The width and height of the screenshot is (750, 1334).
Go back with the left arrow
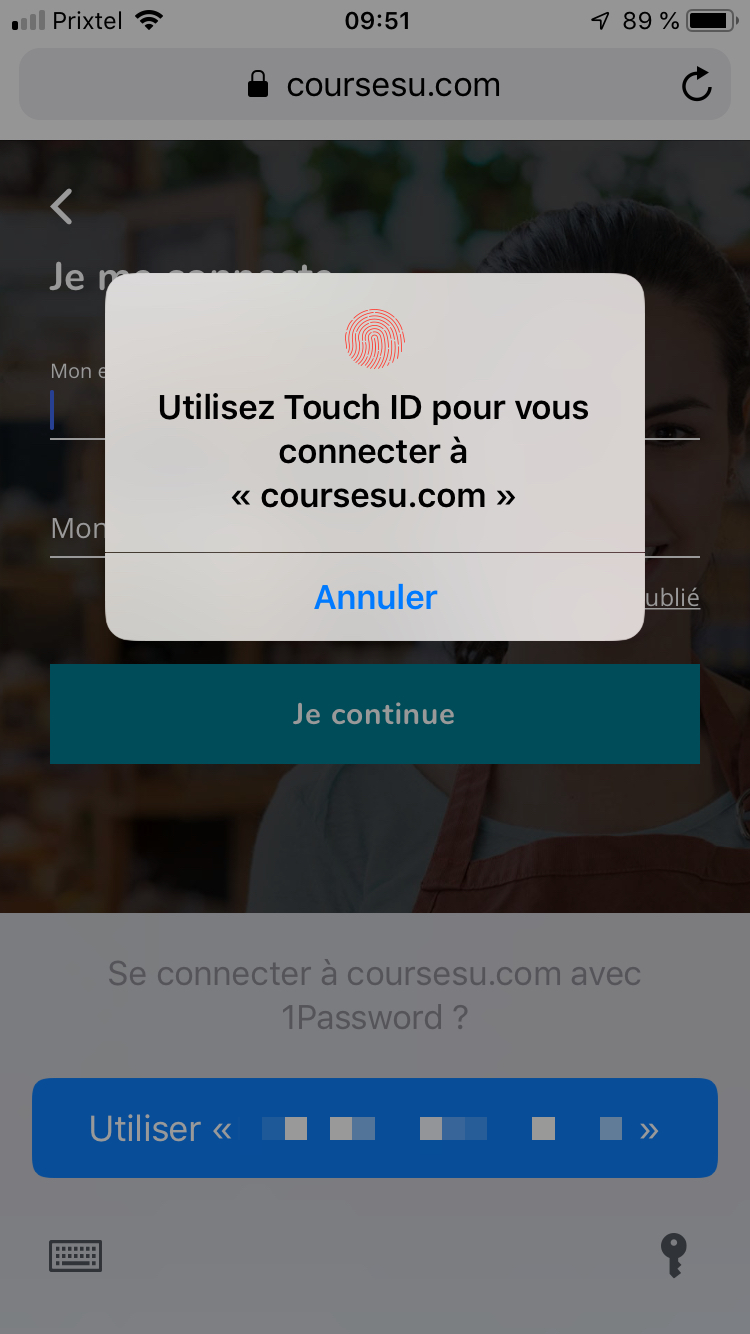(62, 207)
